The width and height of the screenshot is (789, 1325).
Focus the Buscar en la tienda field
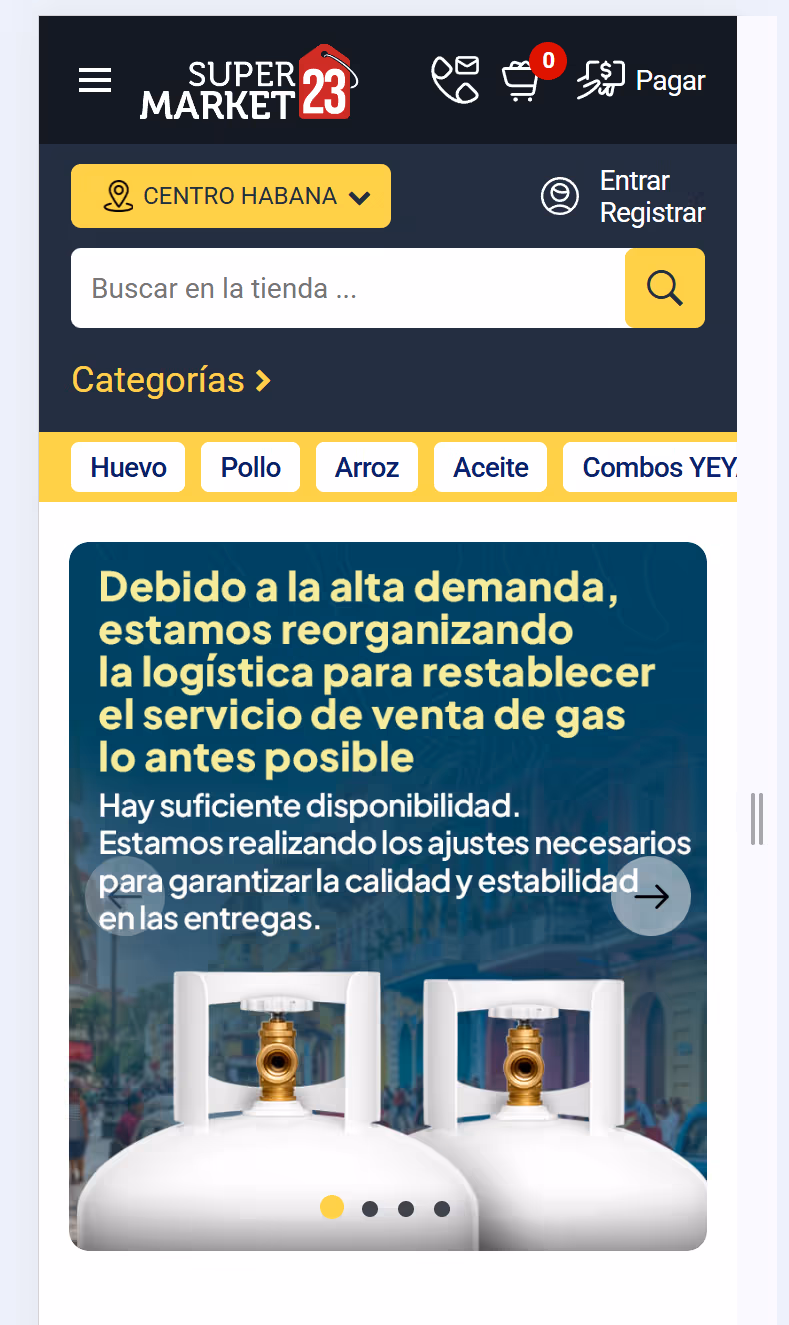348,288
